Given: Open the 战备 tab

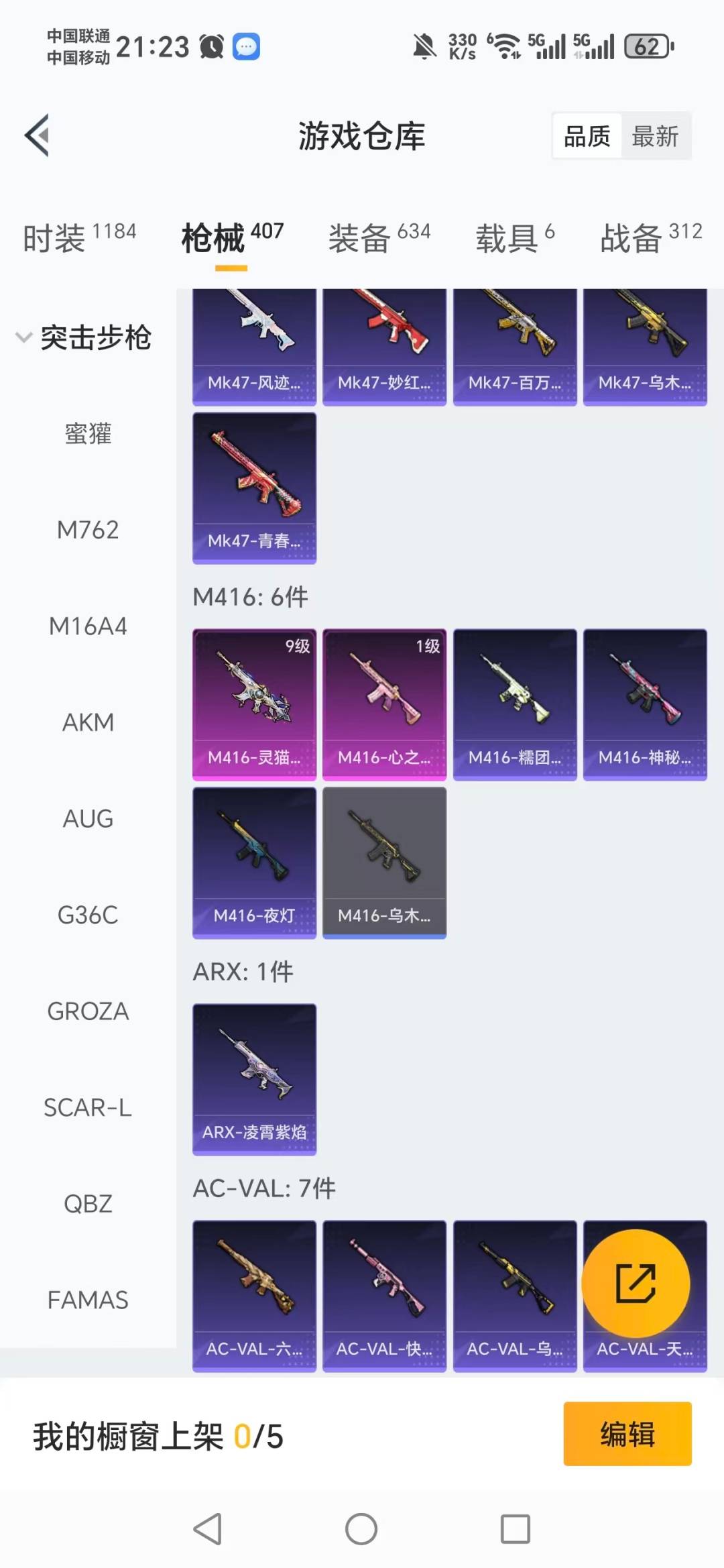Looking at the screenshot, I should (x=650, y=238).
